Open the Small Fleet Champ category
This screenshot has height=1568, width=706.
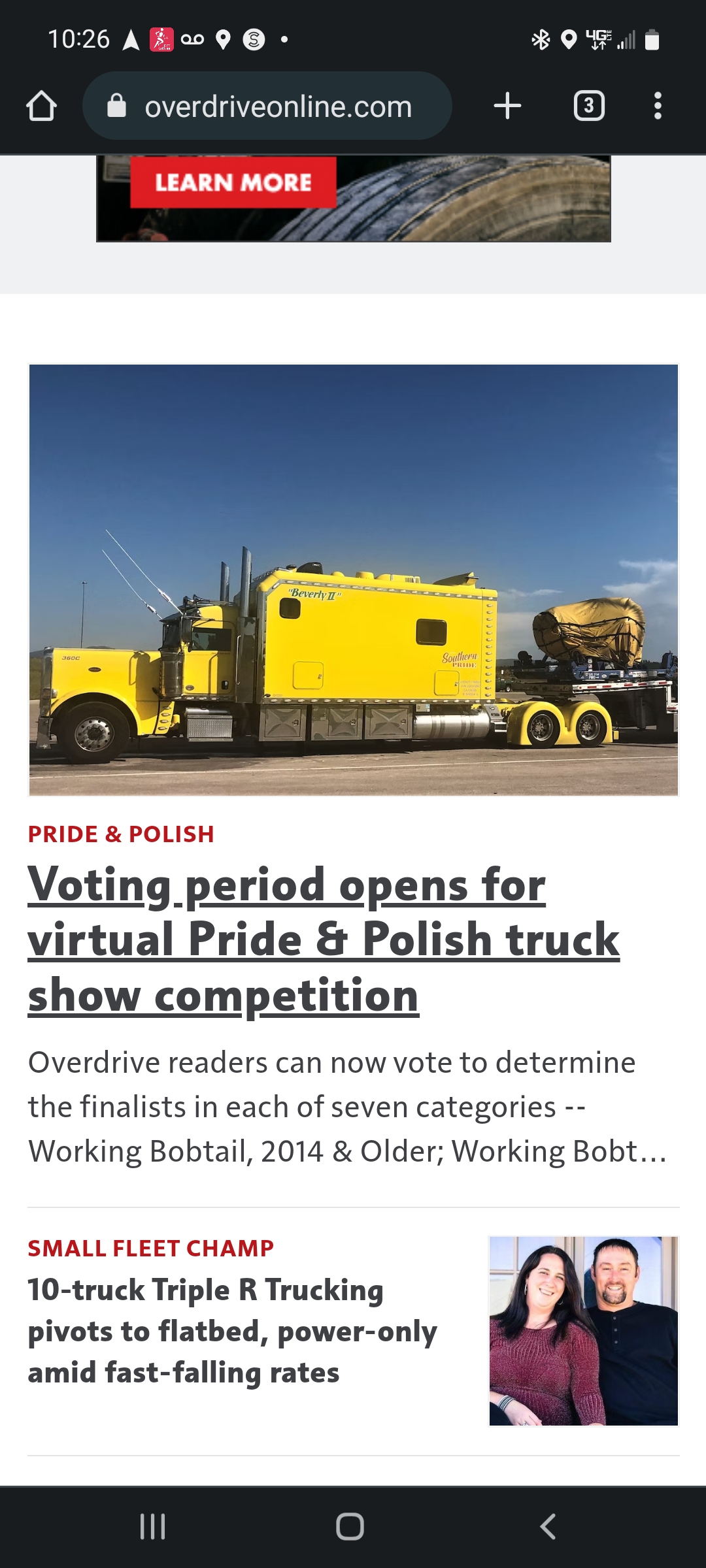[150, 1249]
